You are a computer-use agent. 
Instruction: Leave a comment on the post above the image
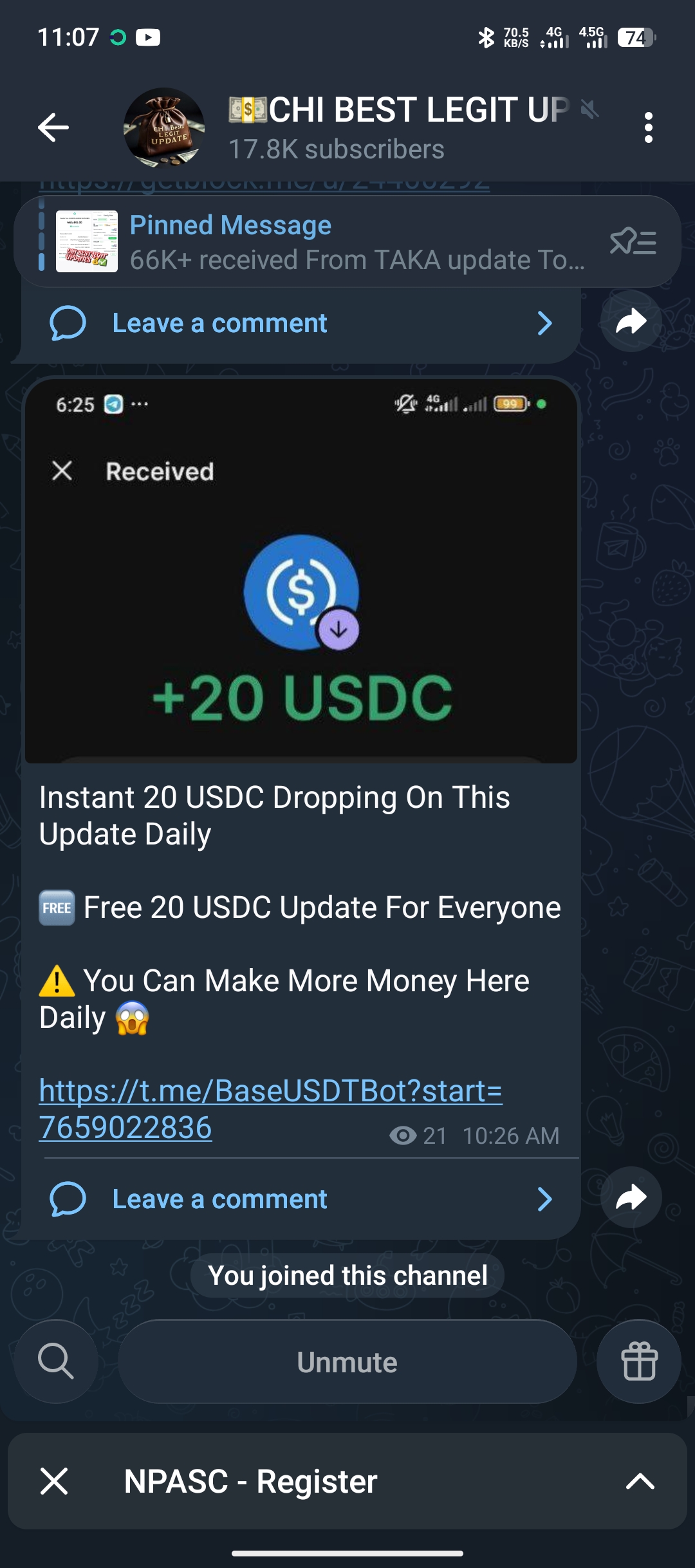pos(299,323)
